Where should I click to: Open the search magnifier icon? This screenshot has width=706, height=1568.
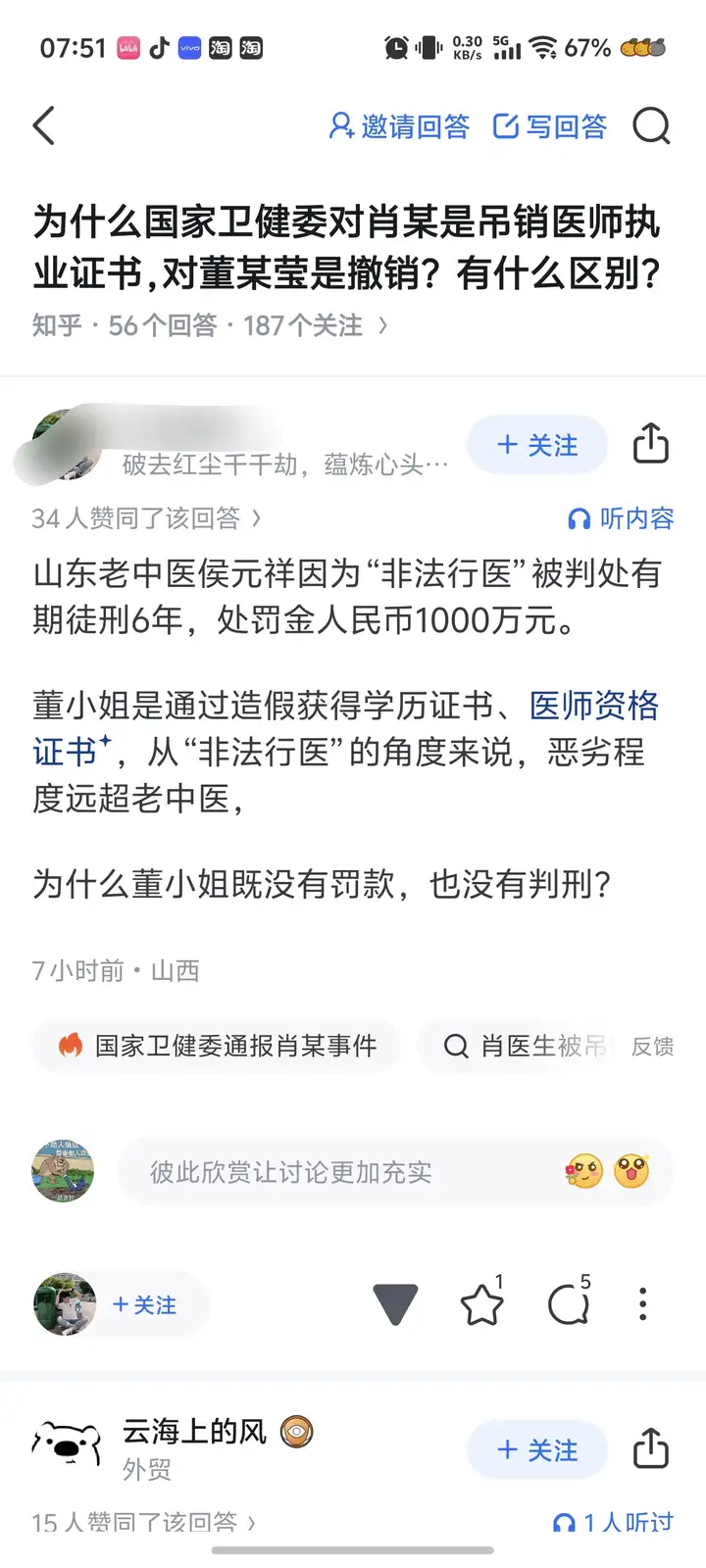pos(651,126)
